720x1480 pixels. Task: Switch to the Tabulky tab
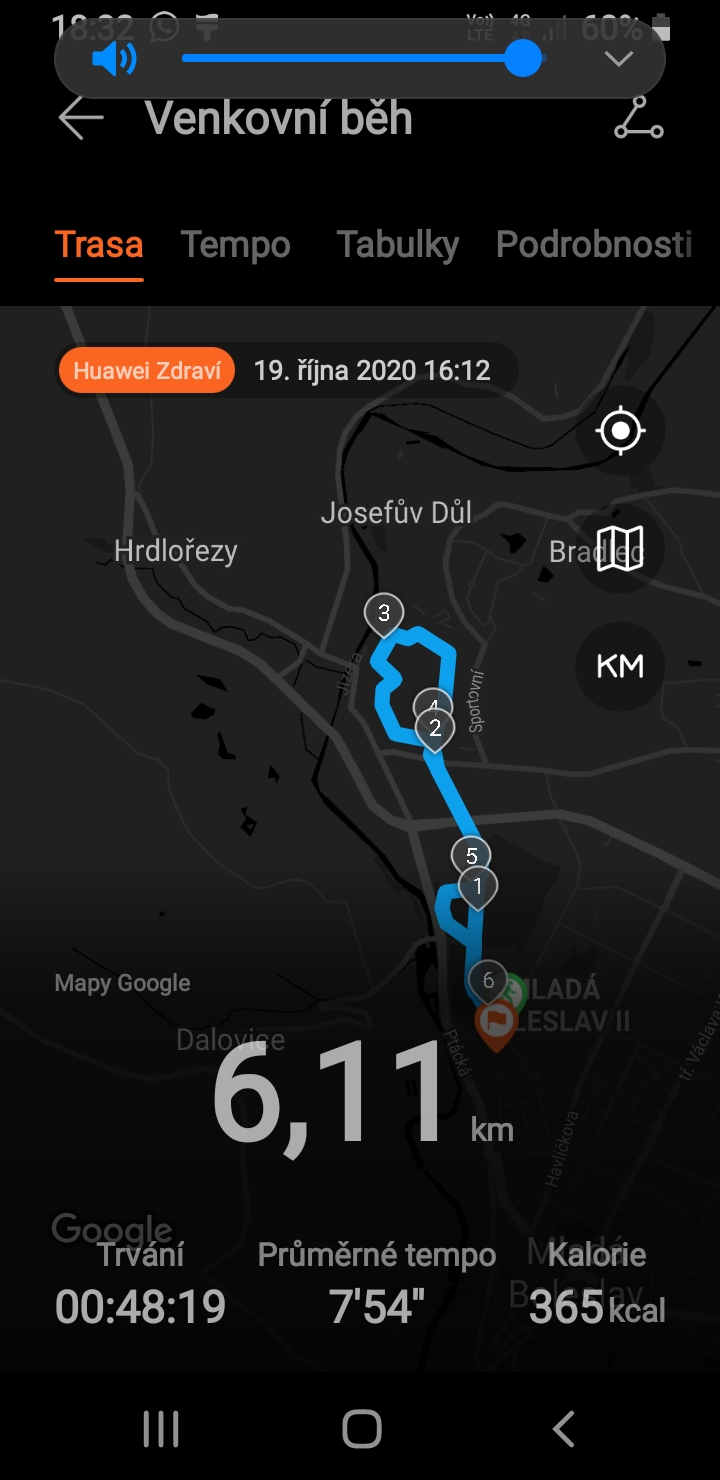tap(397, 245)
